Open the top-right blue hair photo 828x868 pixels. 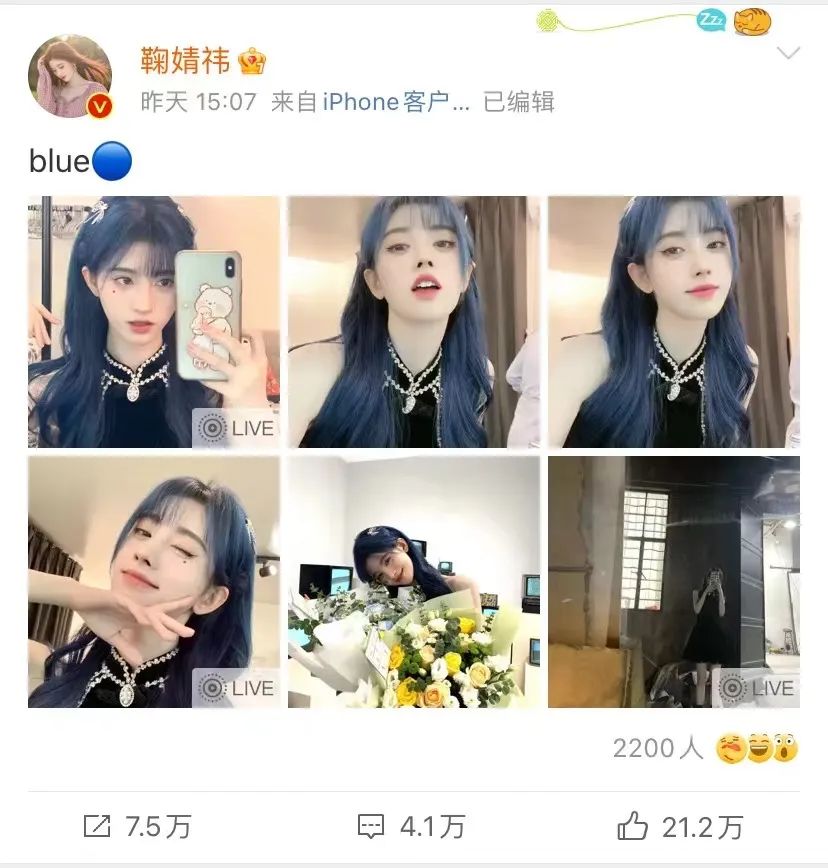click(673, 322)
